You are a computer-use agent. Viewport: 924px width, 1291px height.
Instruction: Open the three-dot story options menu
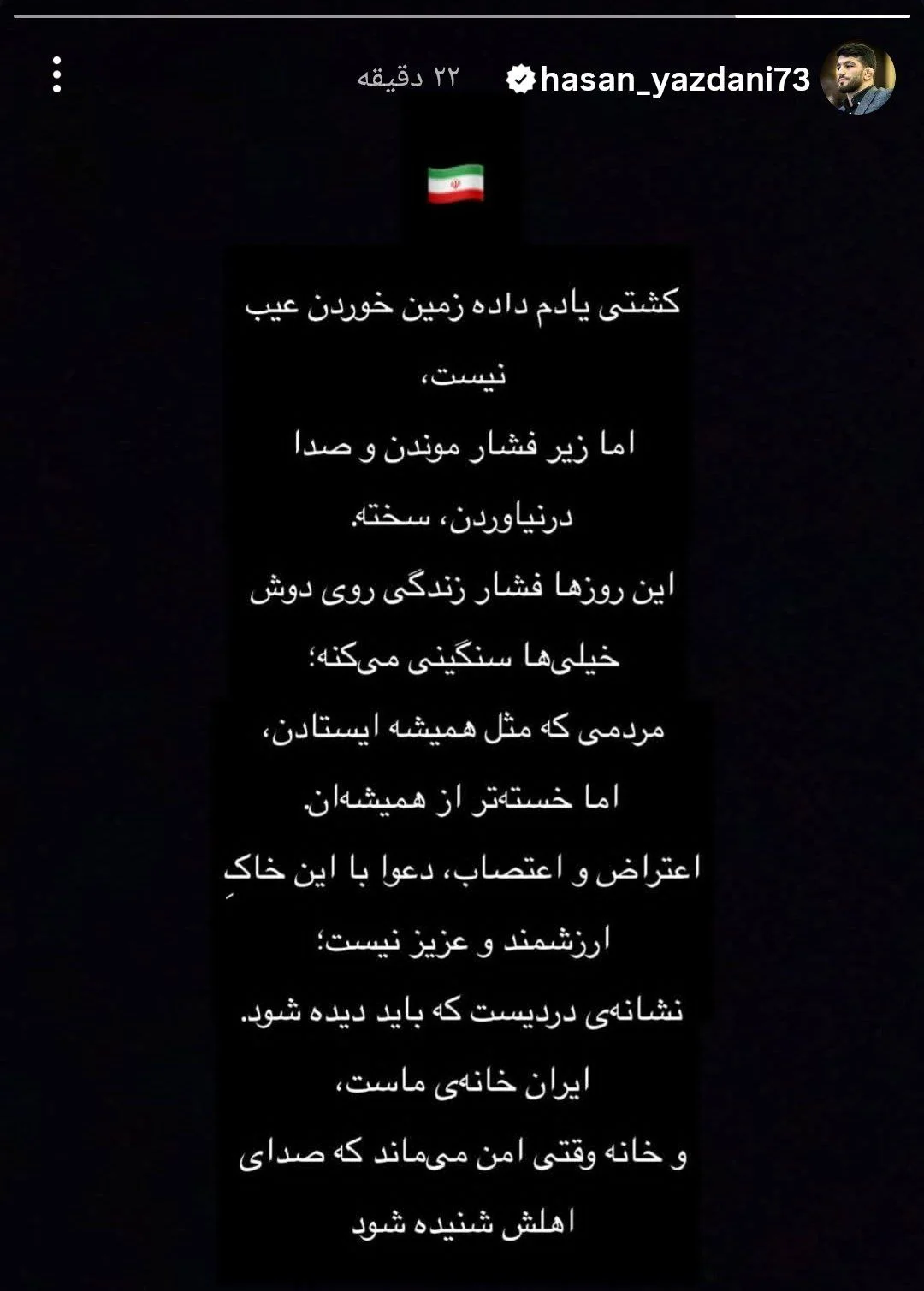tap(56, 75)
